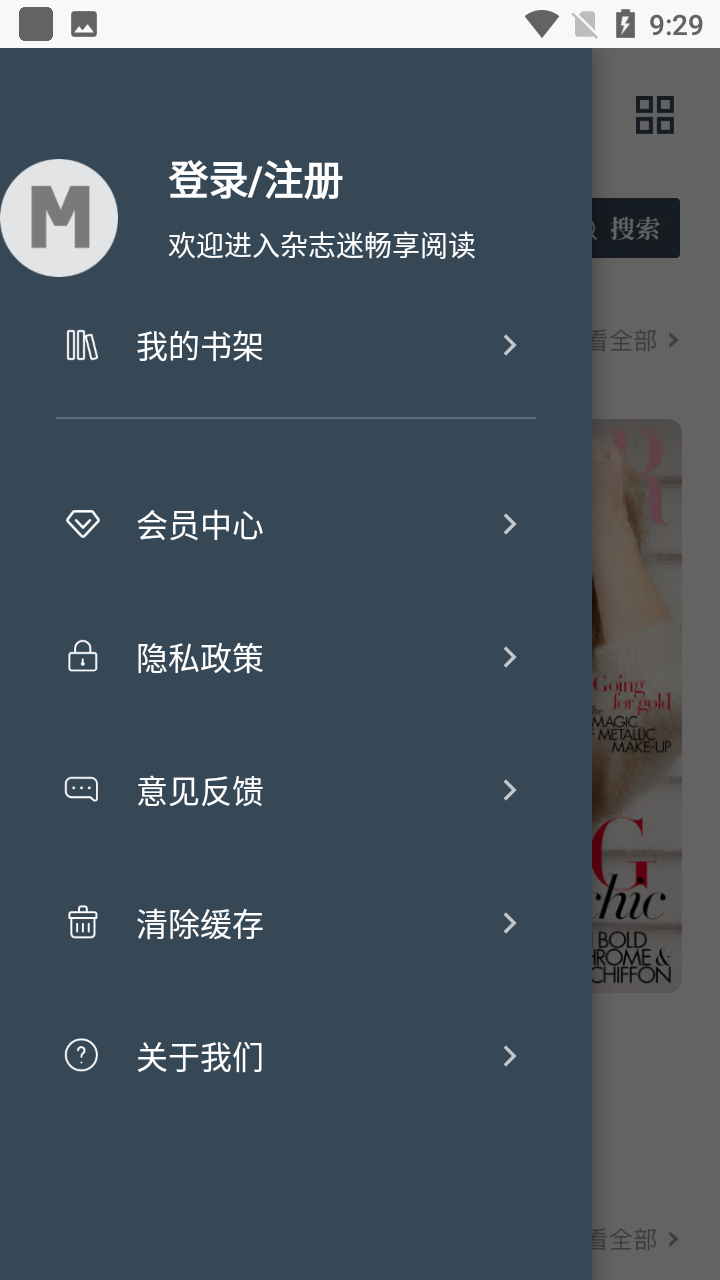Select the trash icon next to 清除缓存
Viewport: 720px width, 1280px height.
[83, 923]
